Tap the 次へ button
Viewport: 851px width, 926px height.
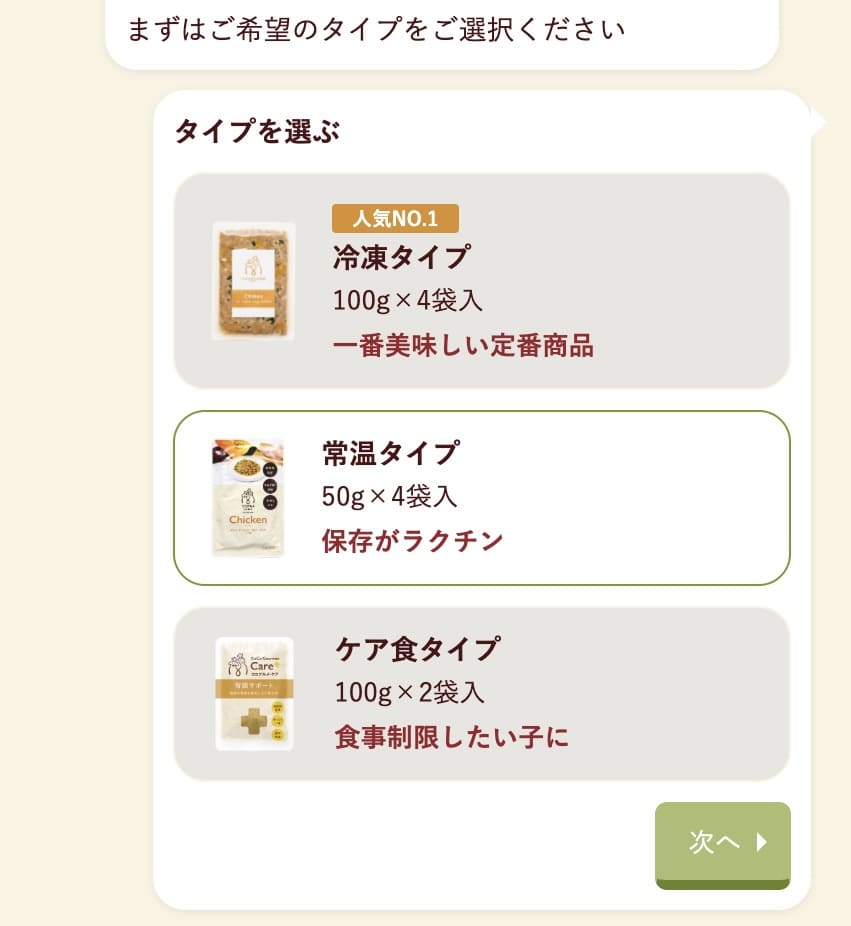click(x=722, y=843)
